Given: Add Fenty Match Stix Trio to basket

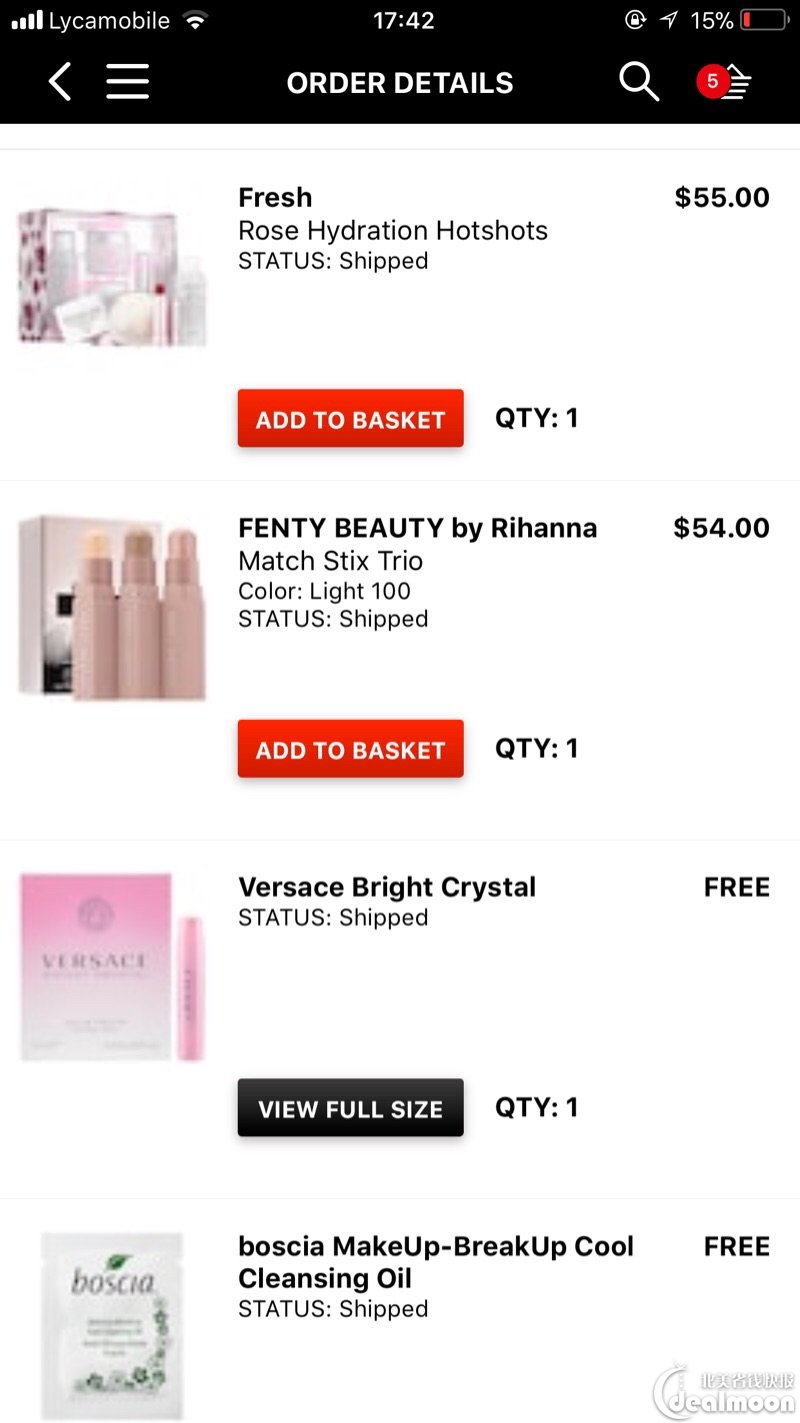Looking at the screenshot, I should [x=350, y=749].
